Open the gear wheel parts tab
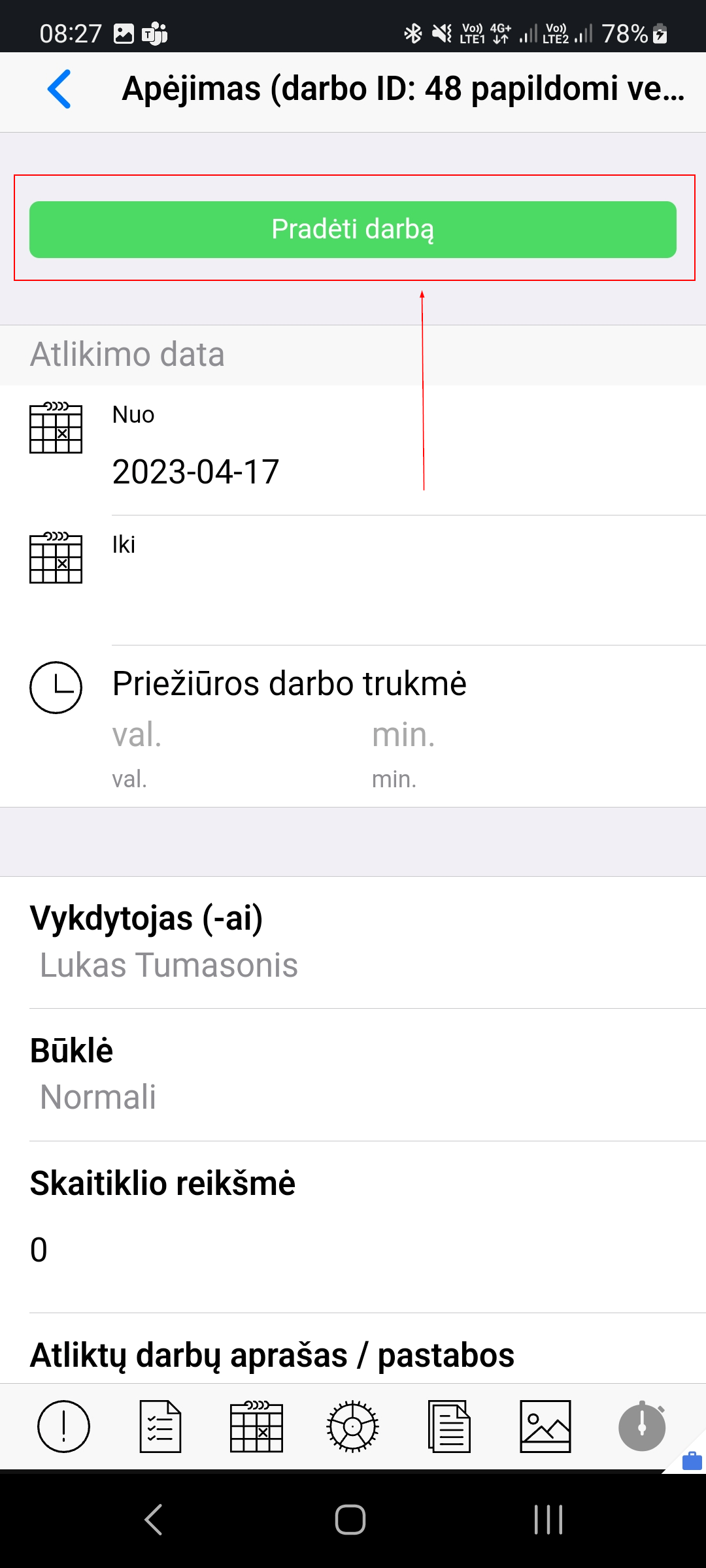The width and height of the screenshot is (706, 1568). coord(352,1426)
